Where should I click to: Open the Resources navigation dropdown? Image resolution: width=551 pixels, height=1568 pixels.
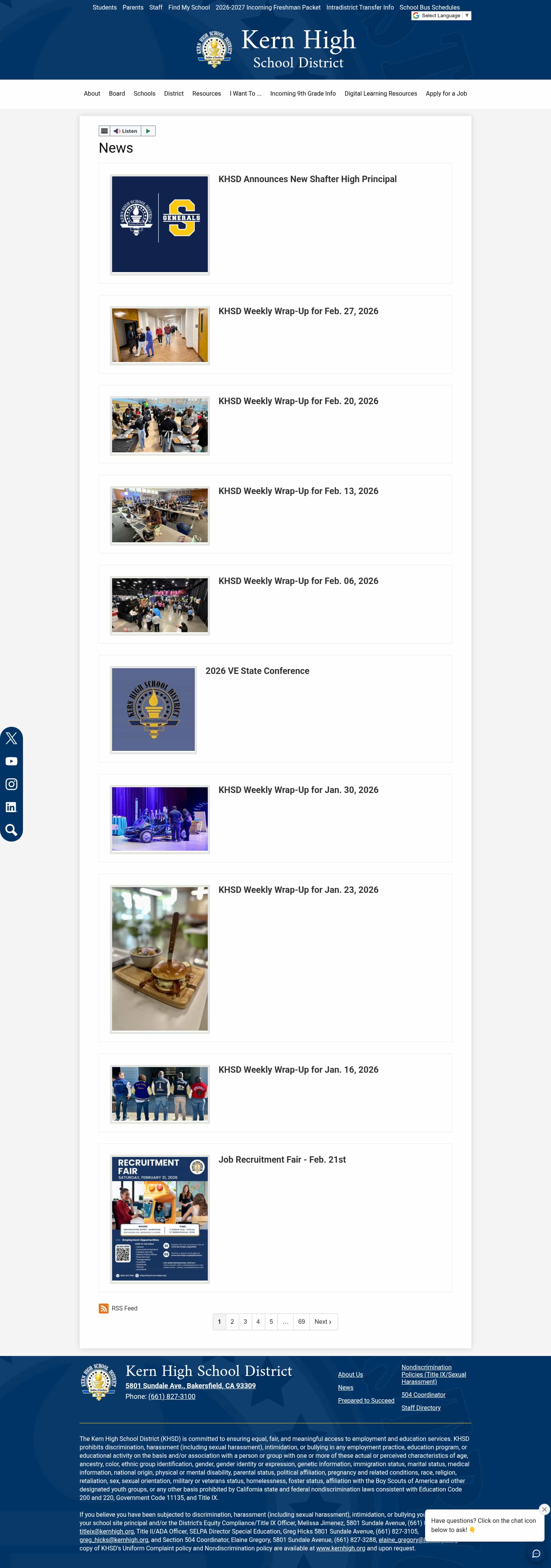coord(206,94)
